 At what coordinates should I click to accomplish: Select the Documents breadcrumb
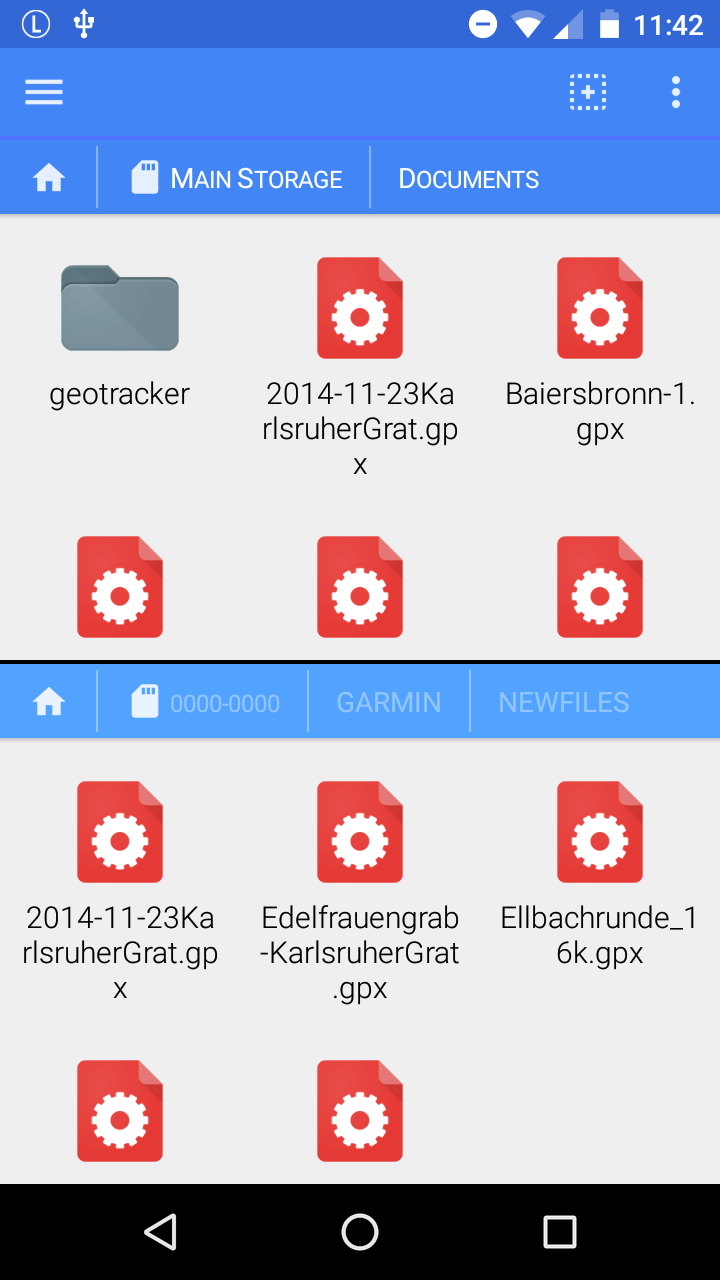point(468,179)
